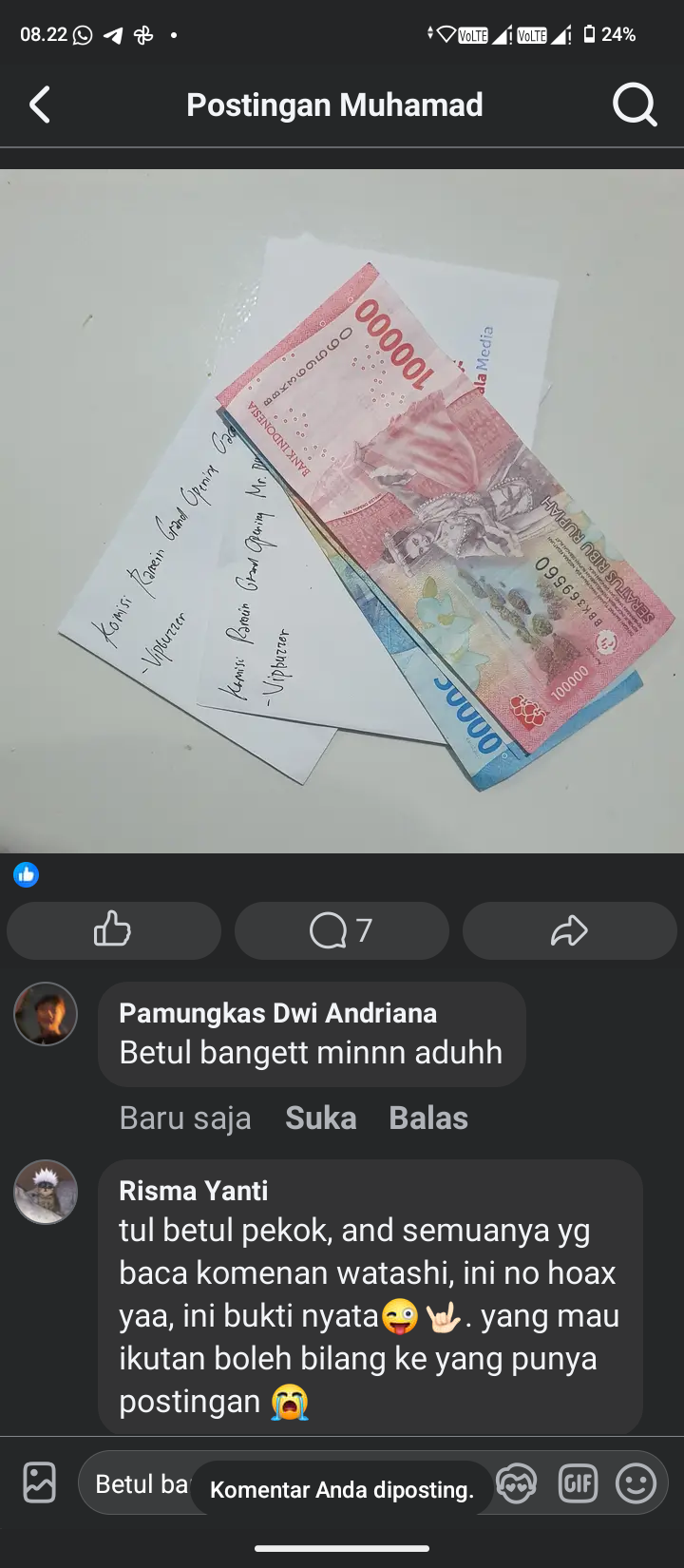Open the envelope and money photo
This screenshot has height=1568, width=684.
coord(342,510)
